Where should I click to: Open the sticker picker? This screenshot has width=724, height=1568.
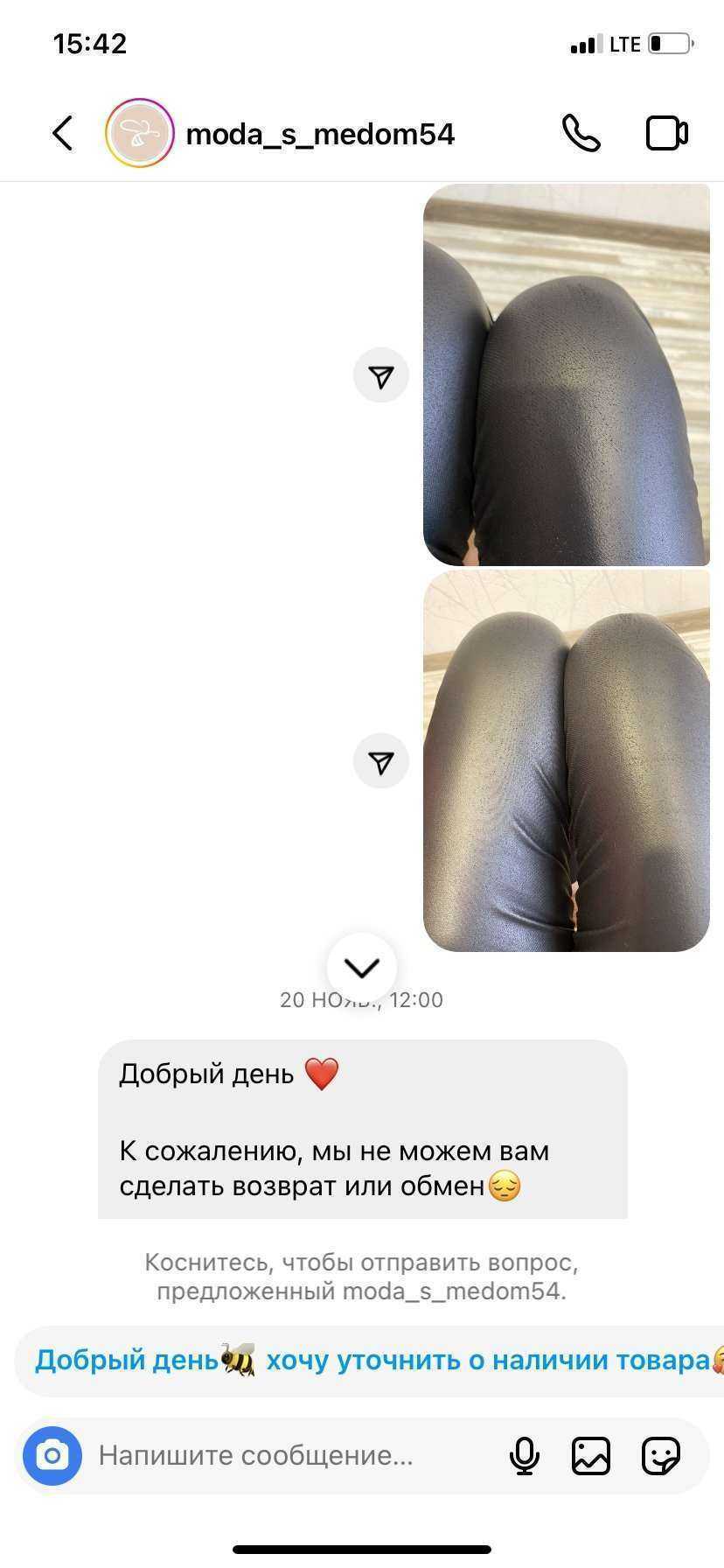pos(661,1456)
